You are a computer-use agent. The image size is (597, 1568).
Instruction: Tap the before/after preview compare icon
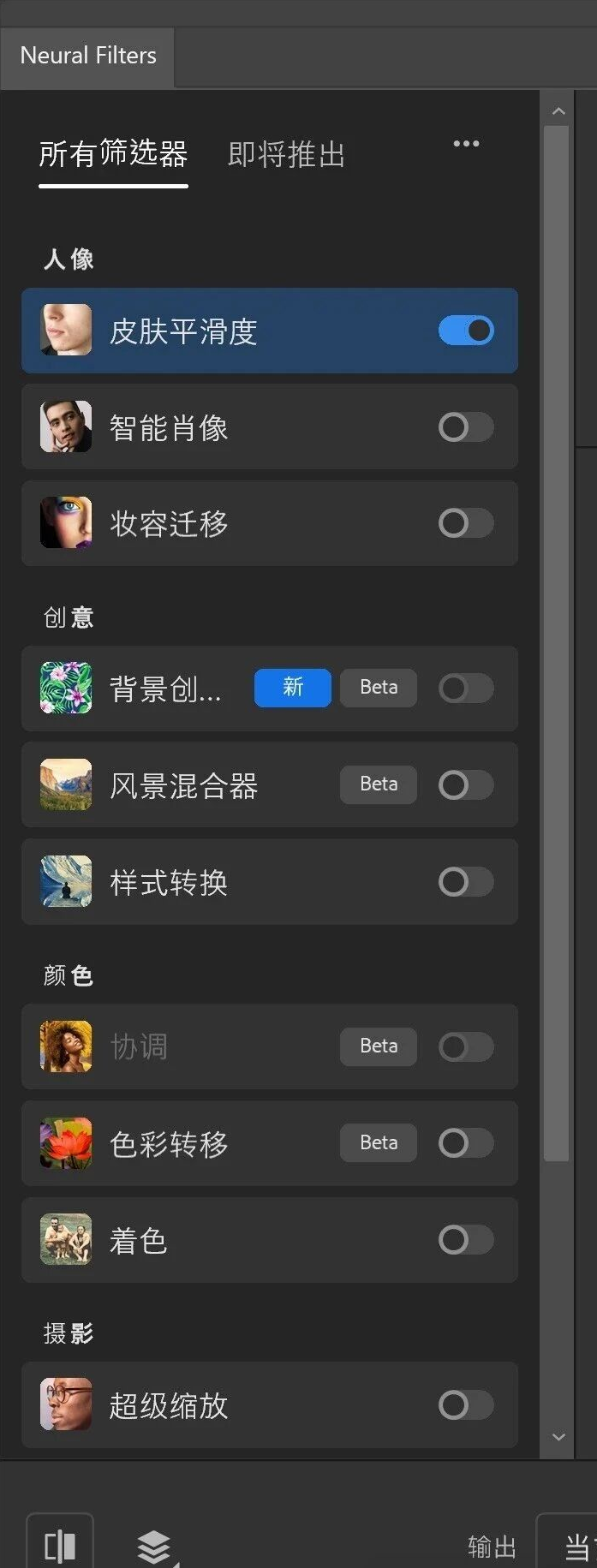pos(60,1546)
